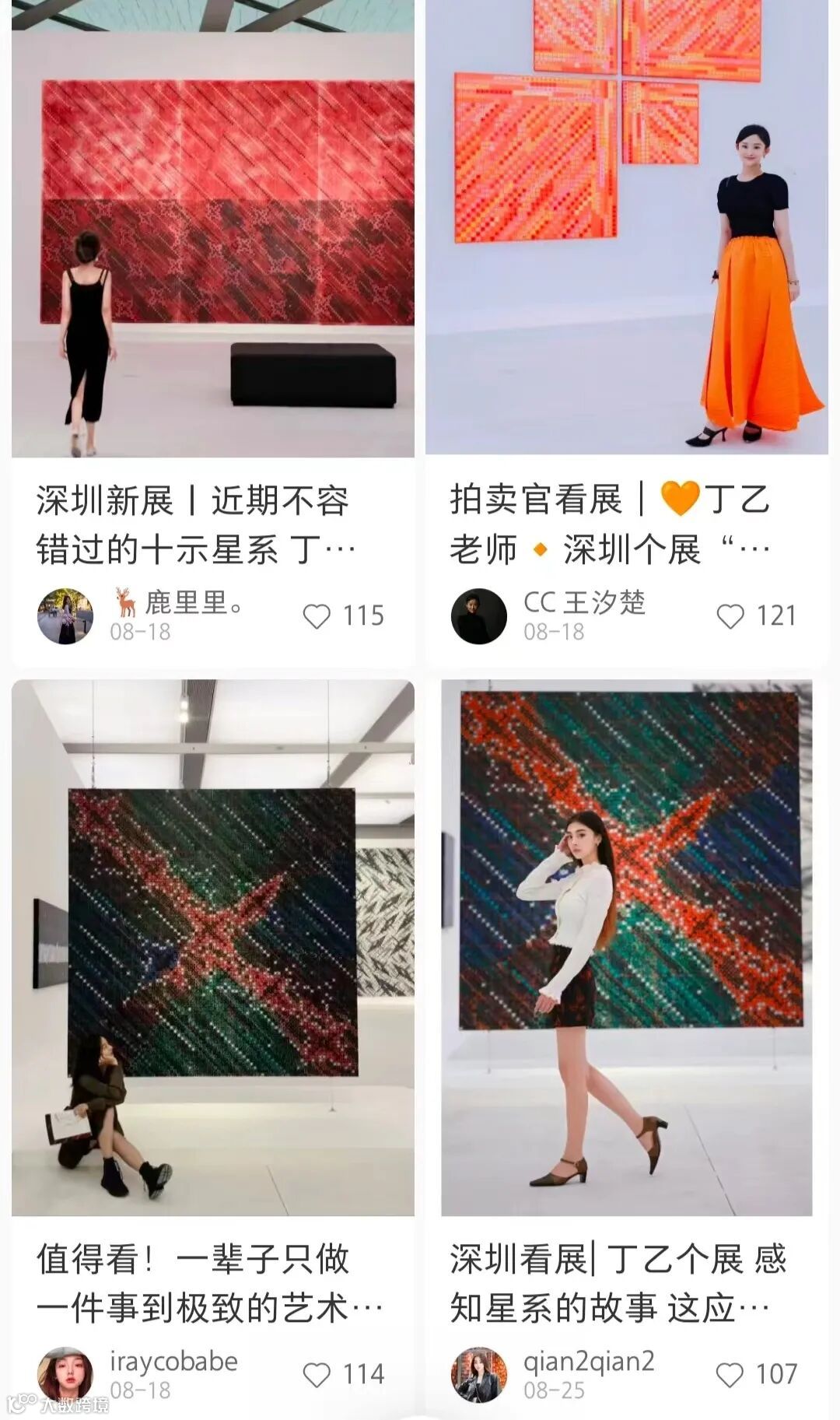Visit qian2qian2's profile avatar
Viewport: 840px width, 1420px height.
pos(479,1375)
